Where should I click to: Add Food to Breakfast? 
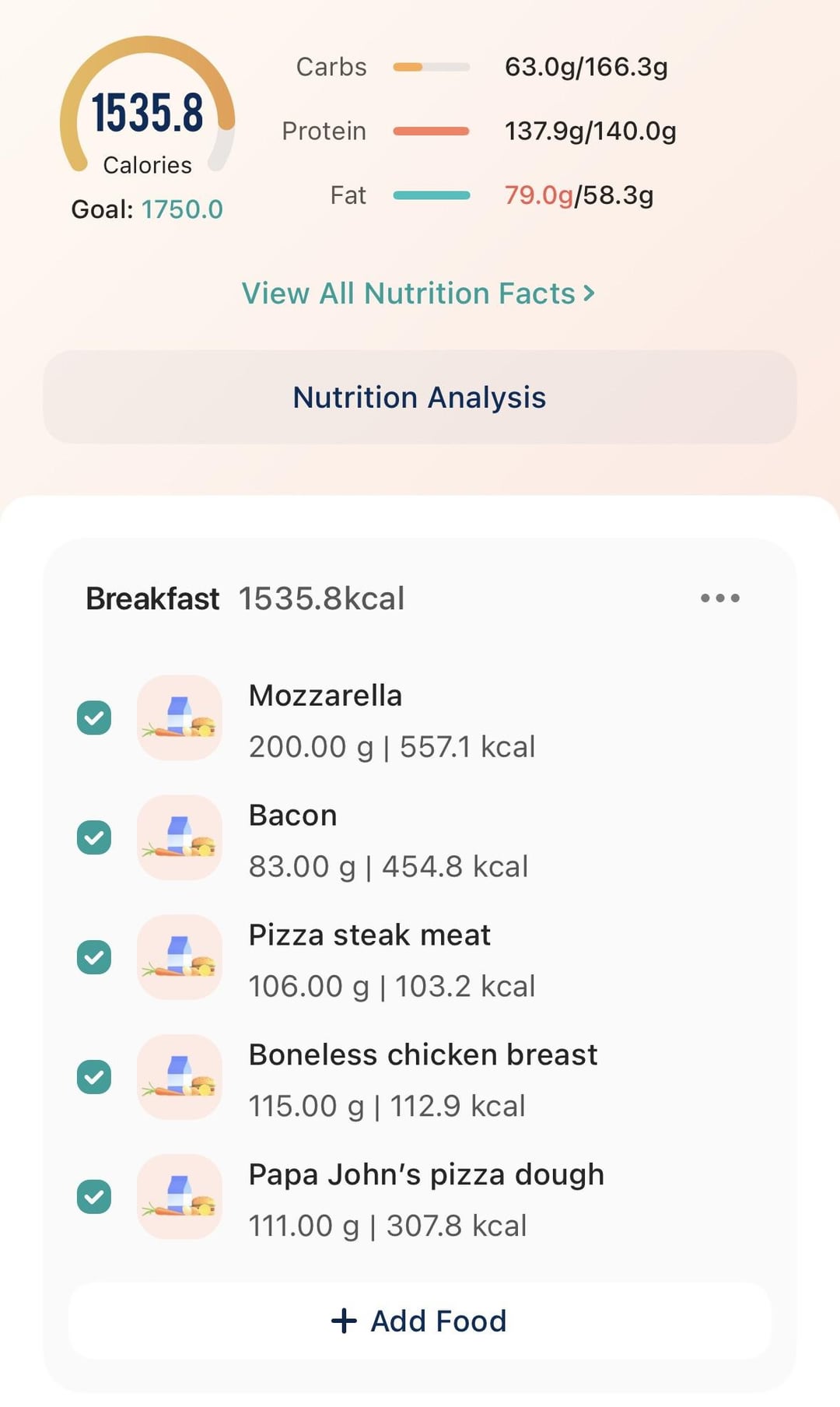click(420, 1321)
